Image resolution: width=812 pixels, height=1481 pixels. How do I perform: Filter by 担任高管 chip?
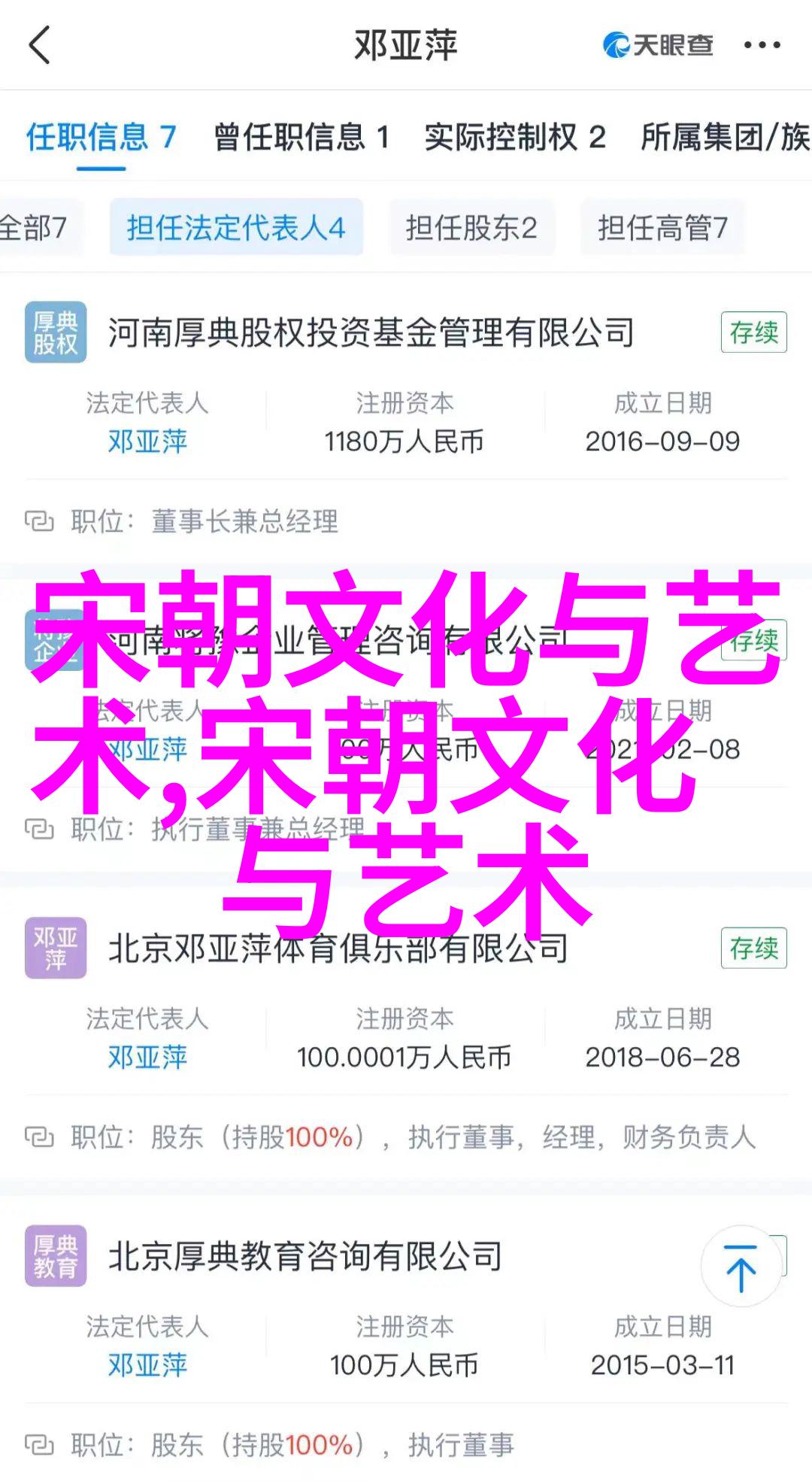coord(662,228)
